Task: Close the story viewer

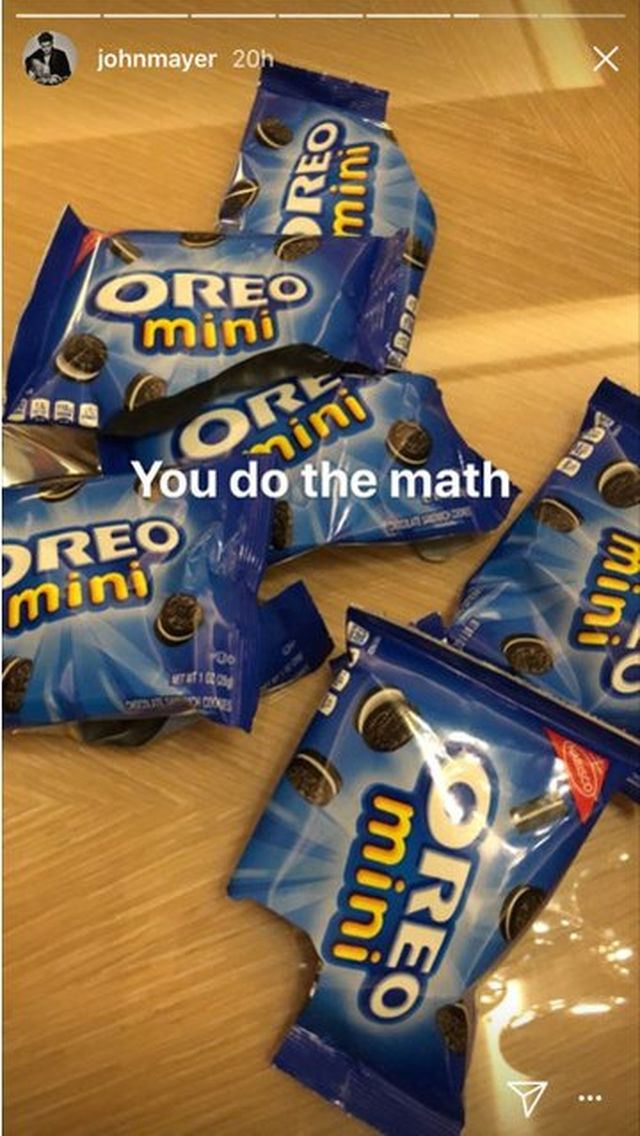Action: (605, 60)
